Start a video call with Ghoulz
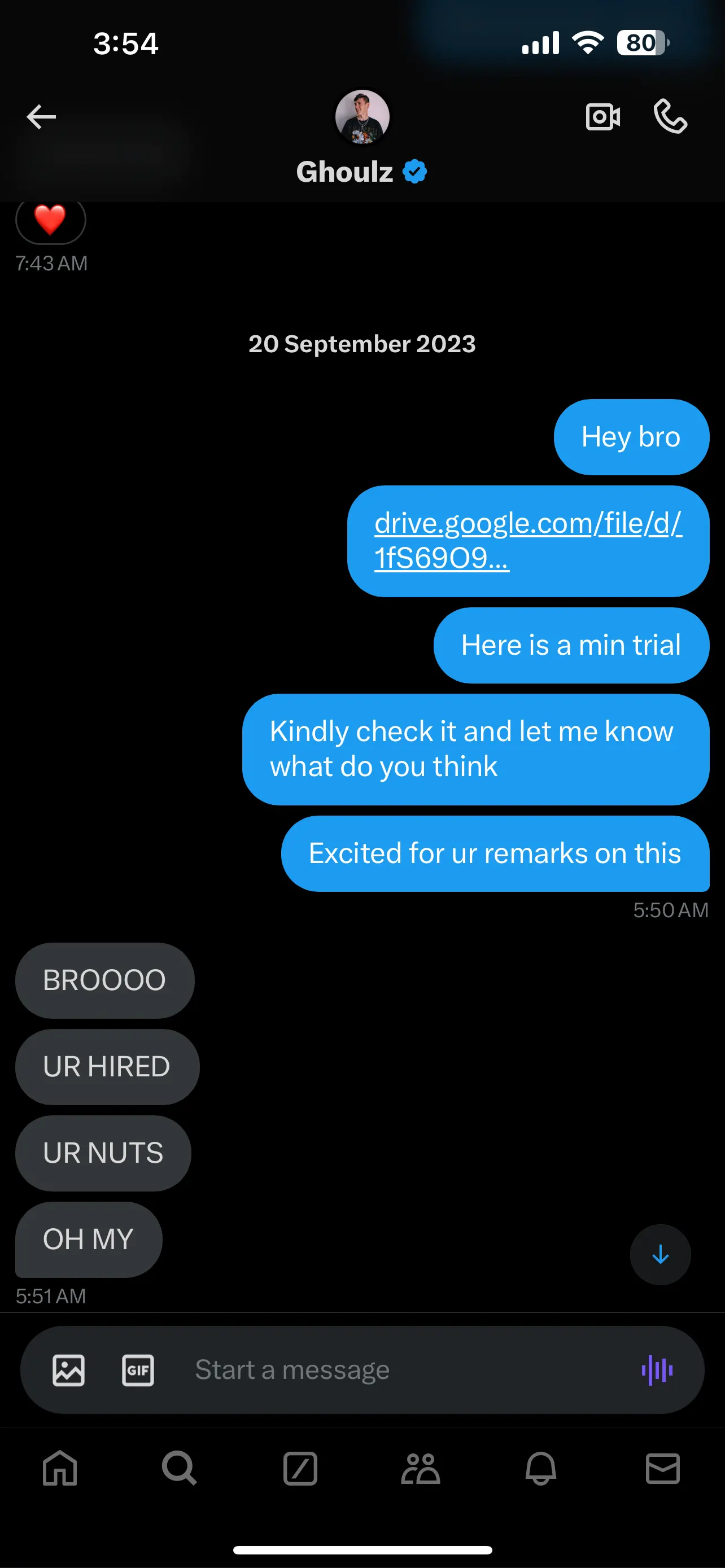The image size is (725, 1568). click(x=602, y=117)
